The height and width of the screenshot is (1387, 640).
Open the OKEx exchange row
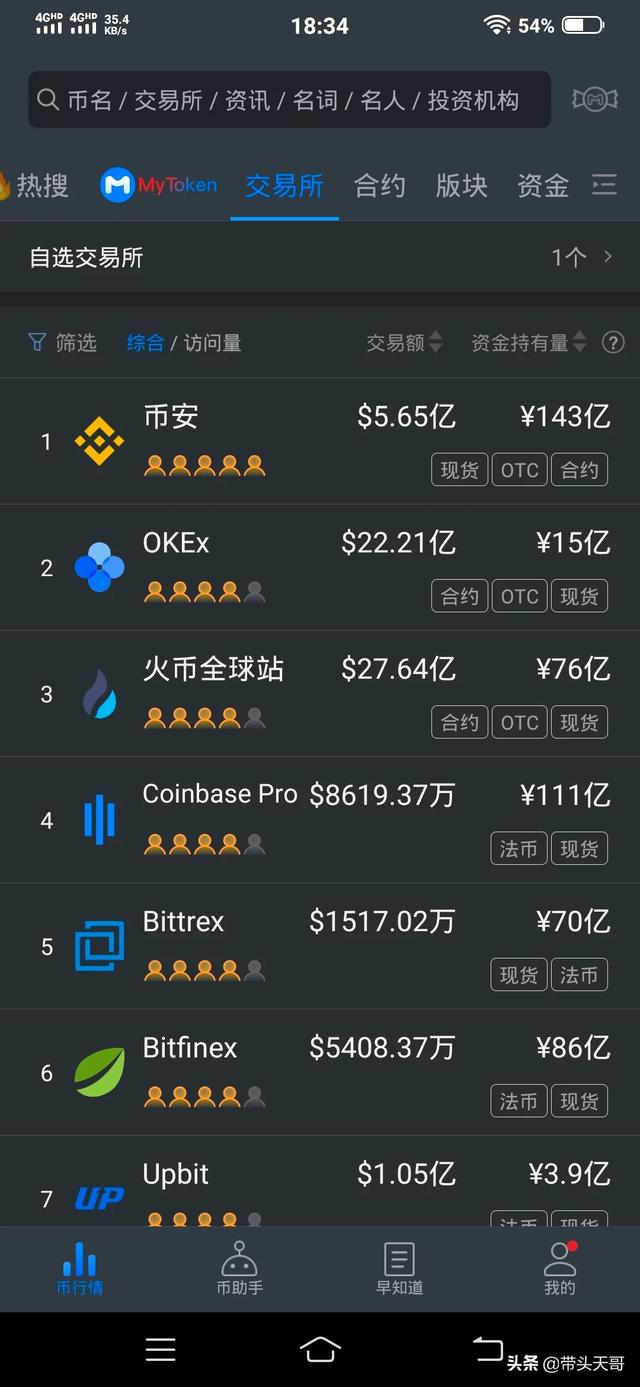320,567
